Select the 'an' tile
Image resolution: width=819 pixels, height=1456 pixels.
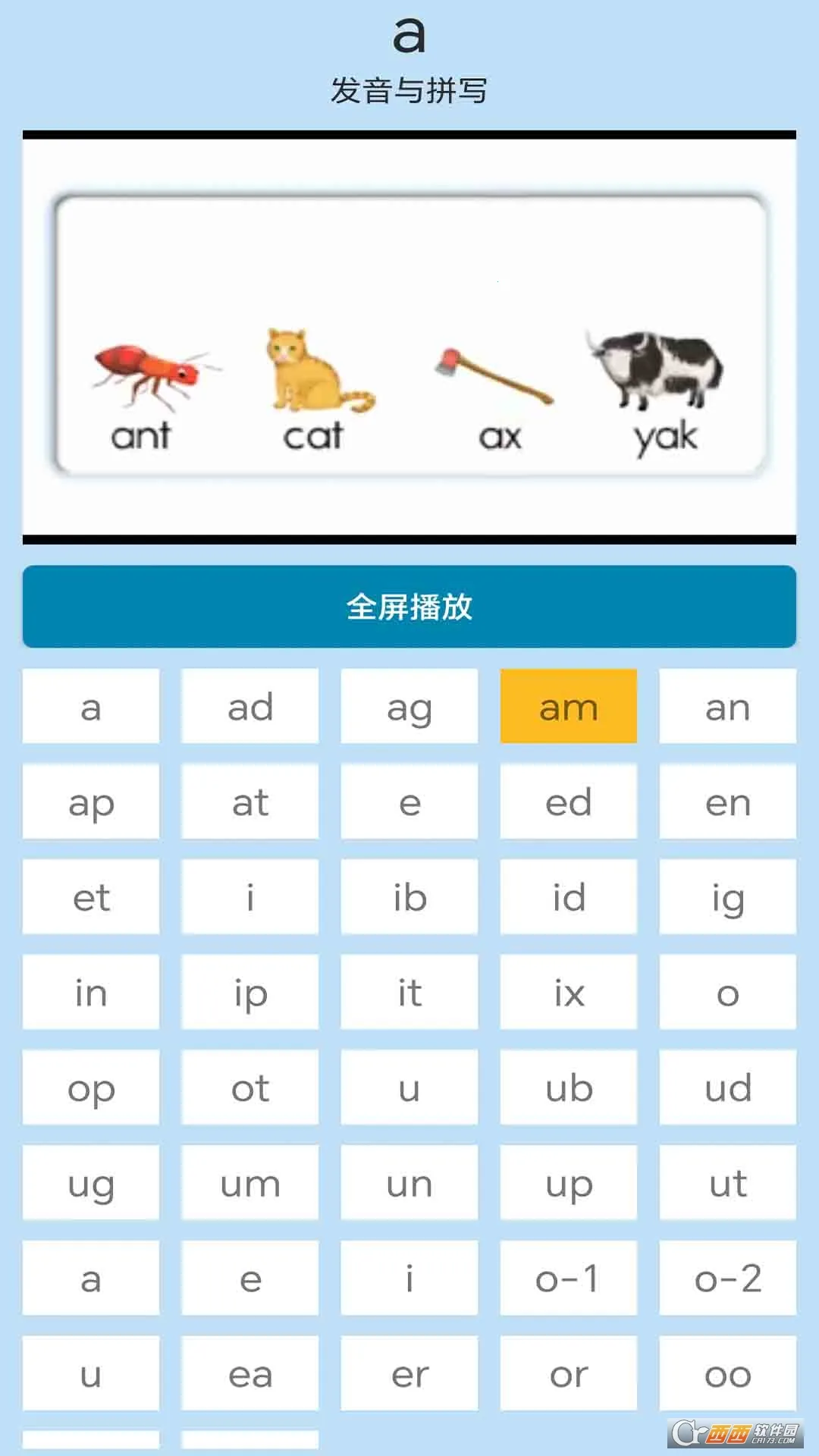point(727,706)
